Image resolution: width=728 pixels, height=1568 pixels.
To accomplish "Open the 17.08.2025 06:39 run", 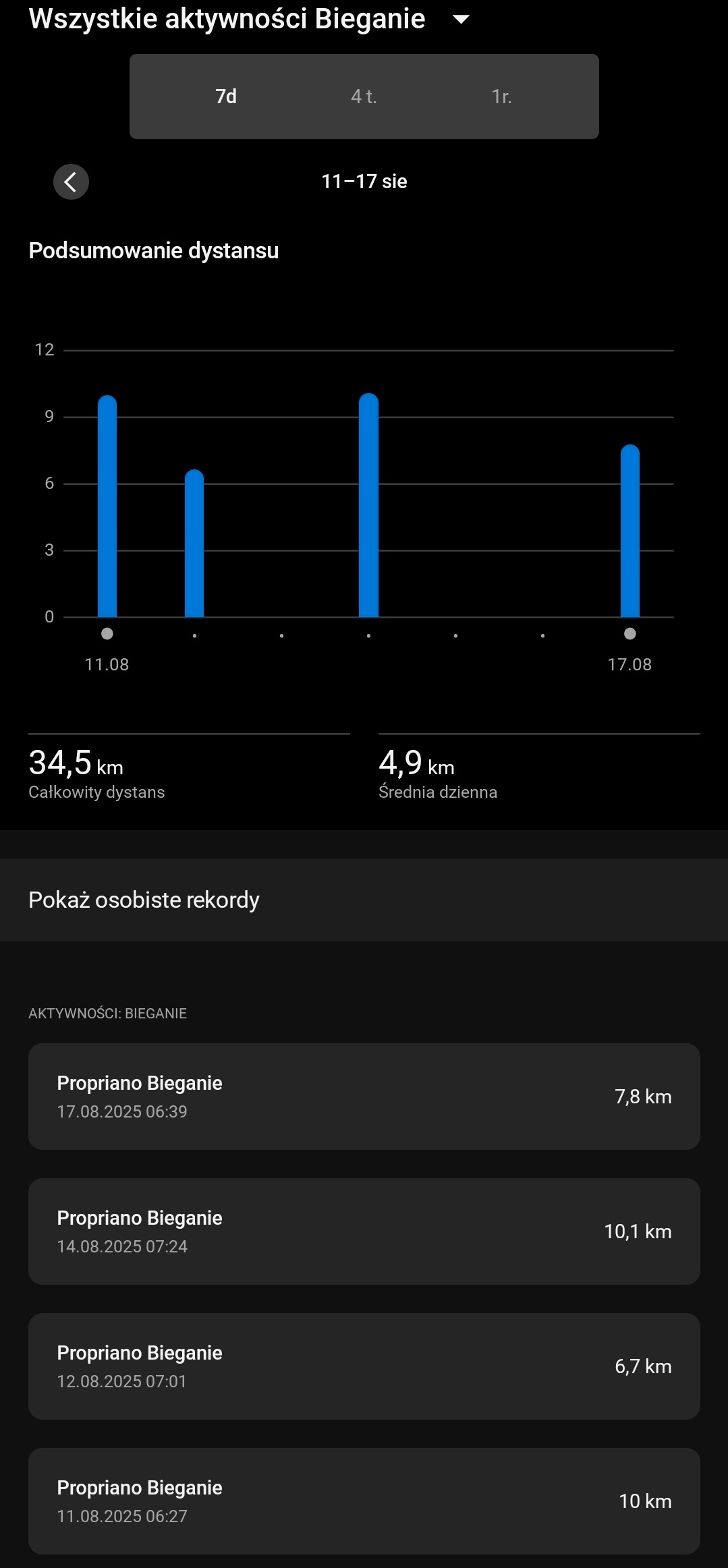I will pyautogui.click(x=364, y=1097).
